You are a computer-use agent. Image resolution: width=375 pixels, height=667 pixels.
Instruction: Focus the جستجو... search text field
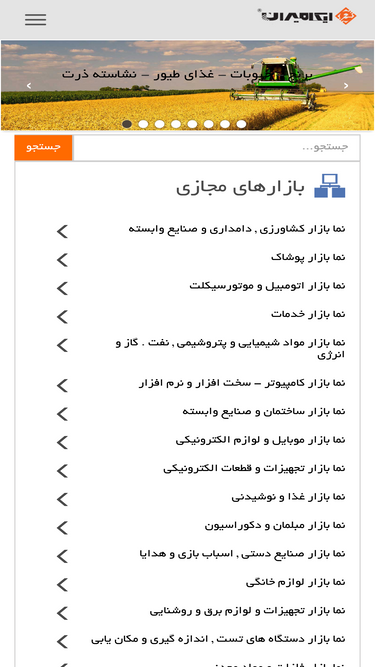tap(216, 148)
